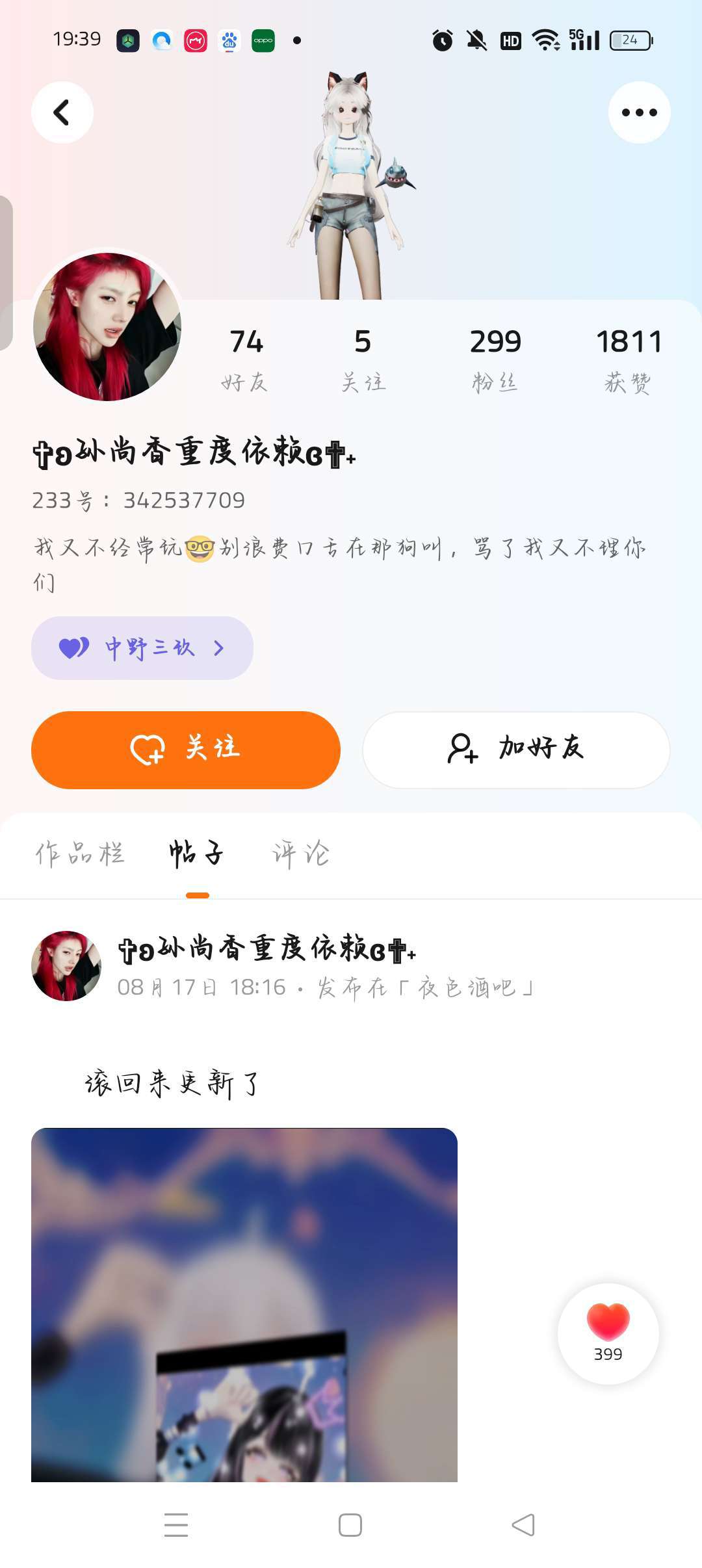Viewport: 702px width, 1568px height.
Task: View the 74 好友 friends list
Action: pyautogui.click(x=246, y=359)
